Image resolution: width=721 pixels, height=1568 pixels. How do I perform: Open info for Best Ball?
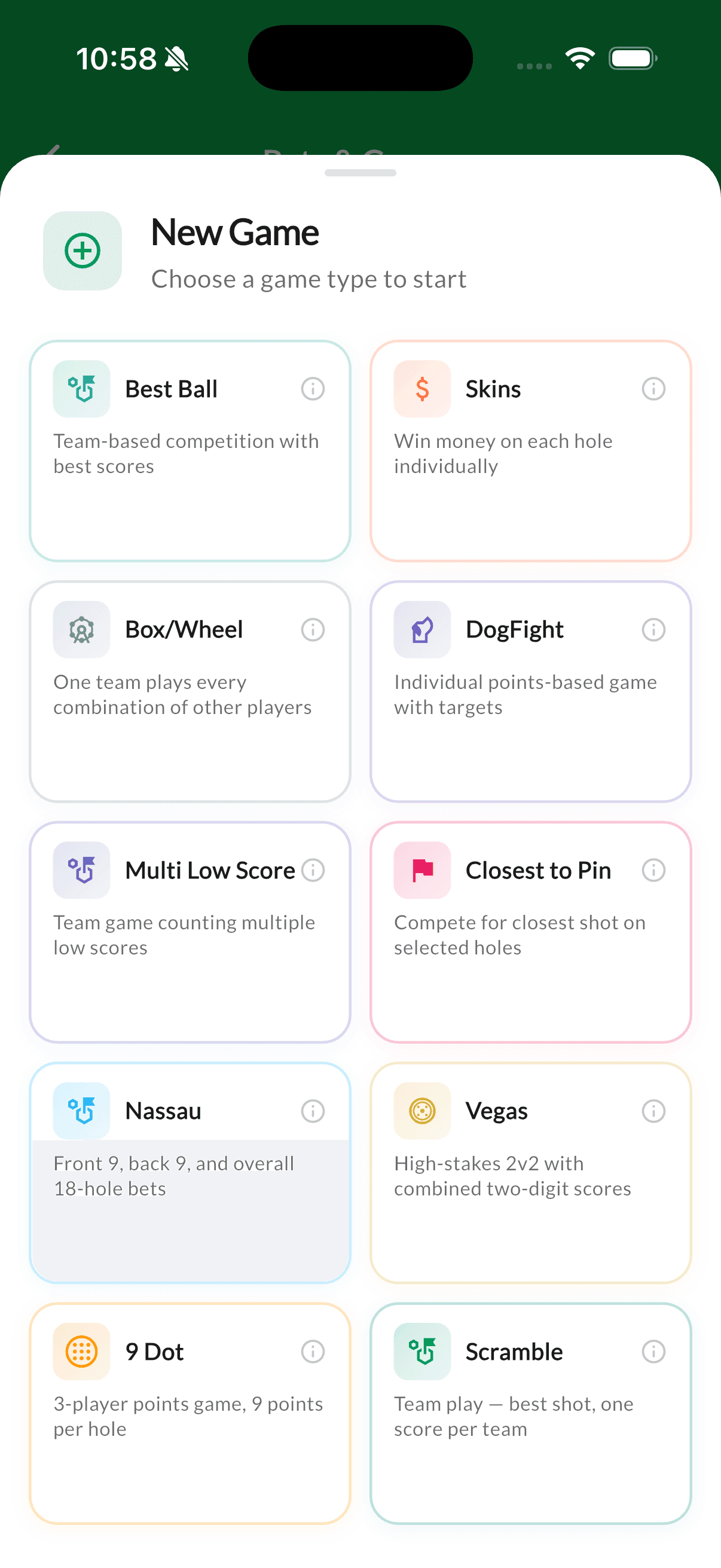(x=313, y=388)
